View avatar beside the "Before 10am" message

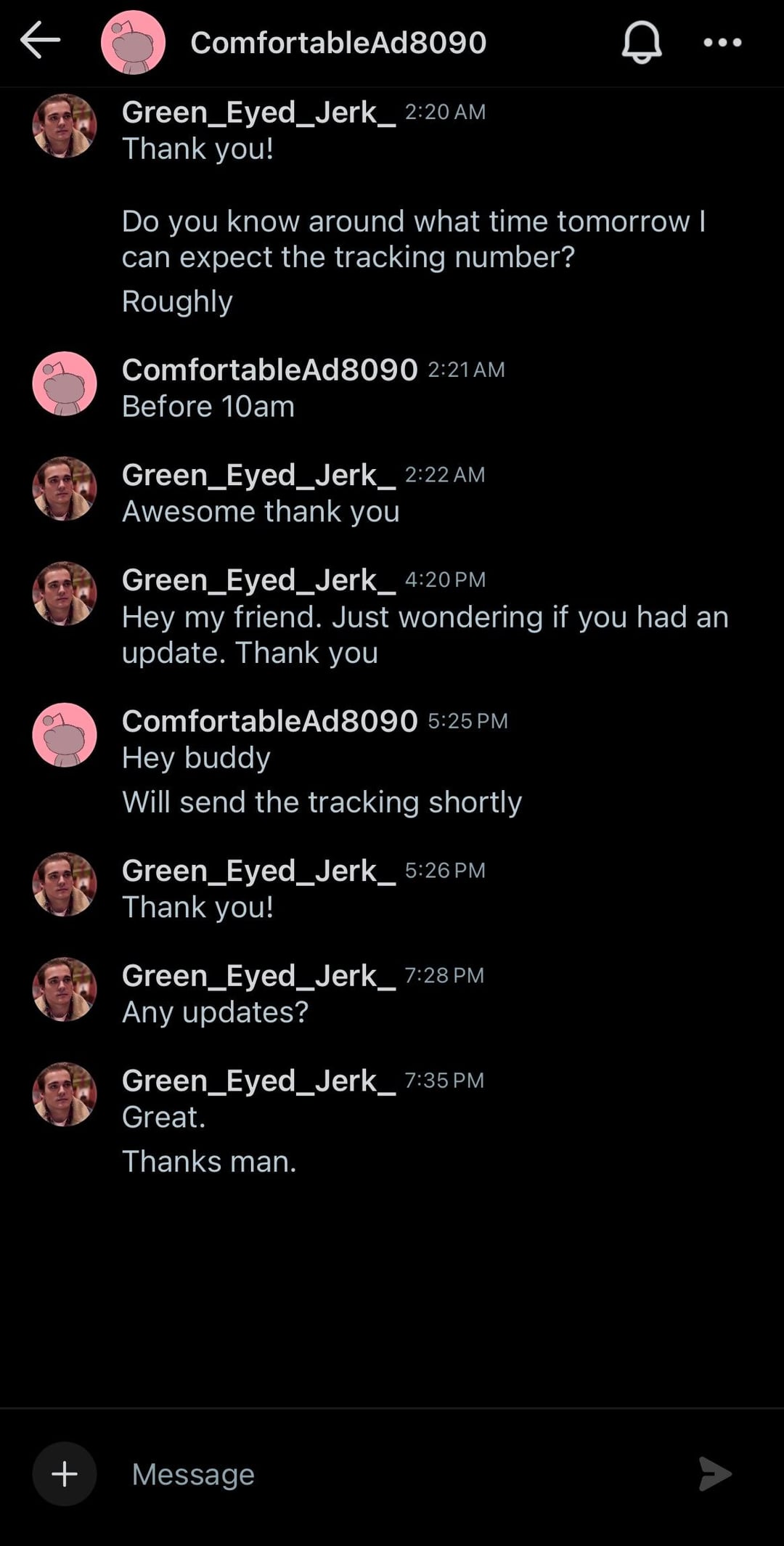[x=65, y=384]
